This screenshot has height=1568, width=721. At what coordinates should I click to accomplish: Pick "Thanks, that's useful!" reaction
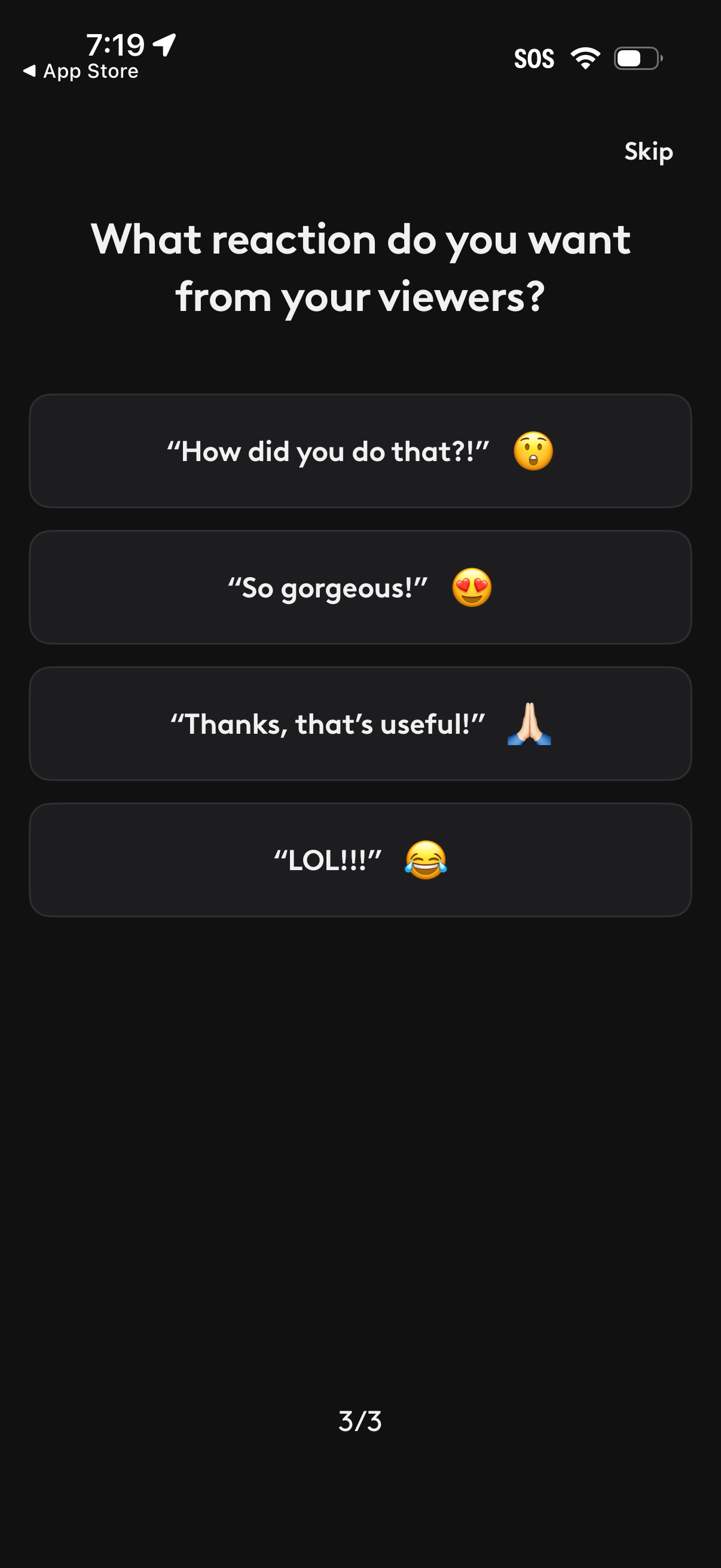pyautogui.click(x=360, y=724)
